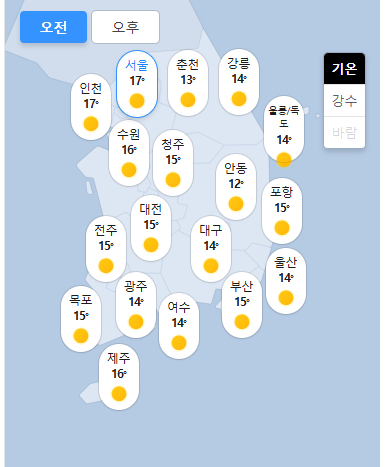This screenshot has width=386, height=467.
Task: Open the 제주 city marker
Action: [x=119, y=377]
